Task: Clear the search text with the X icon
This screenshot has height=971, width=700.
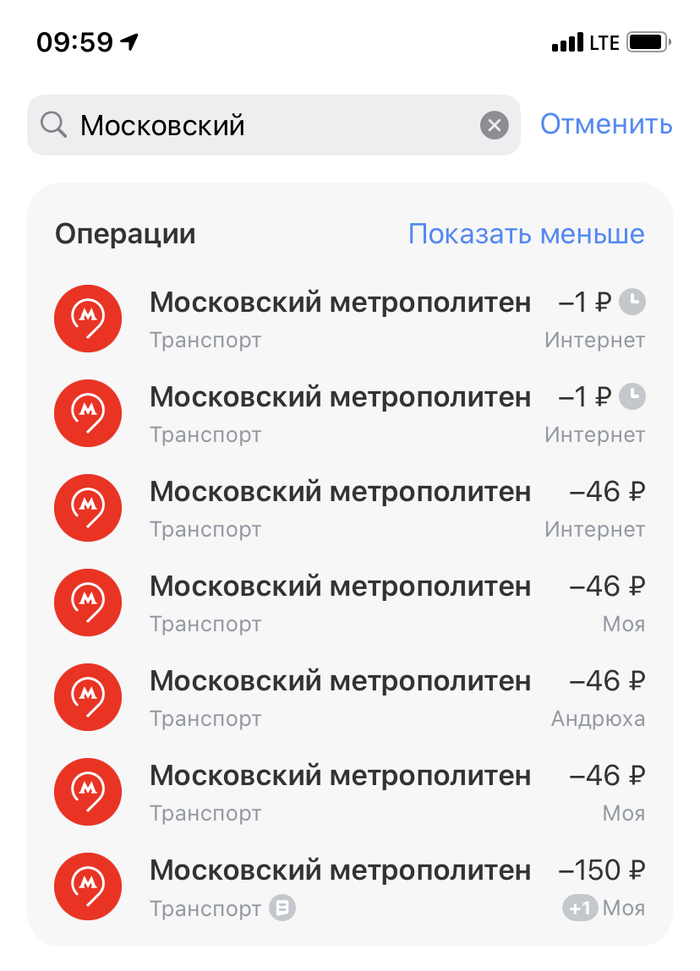Action: 494,126
